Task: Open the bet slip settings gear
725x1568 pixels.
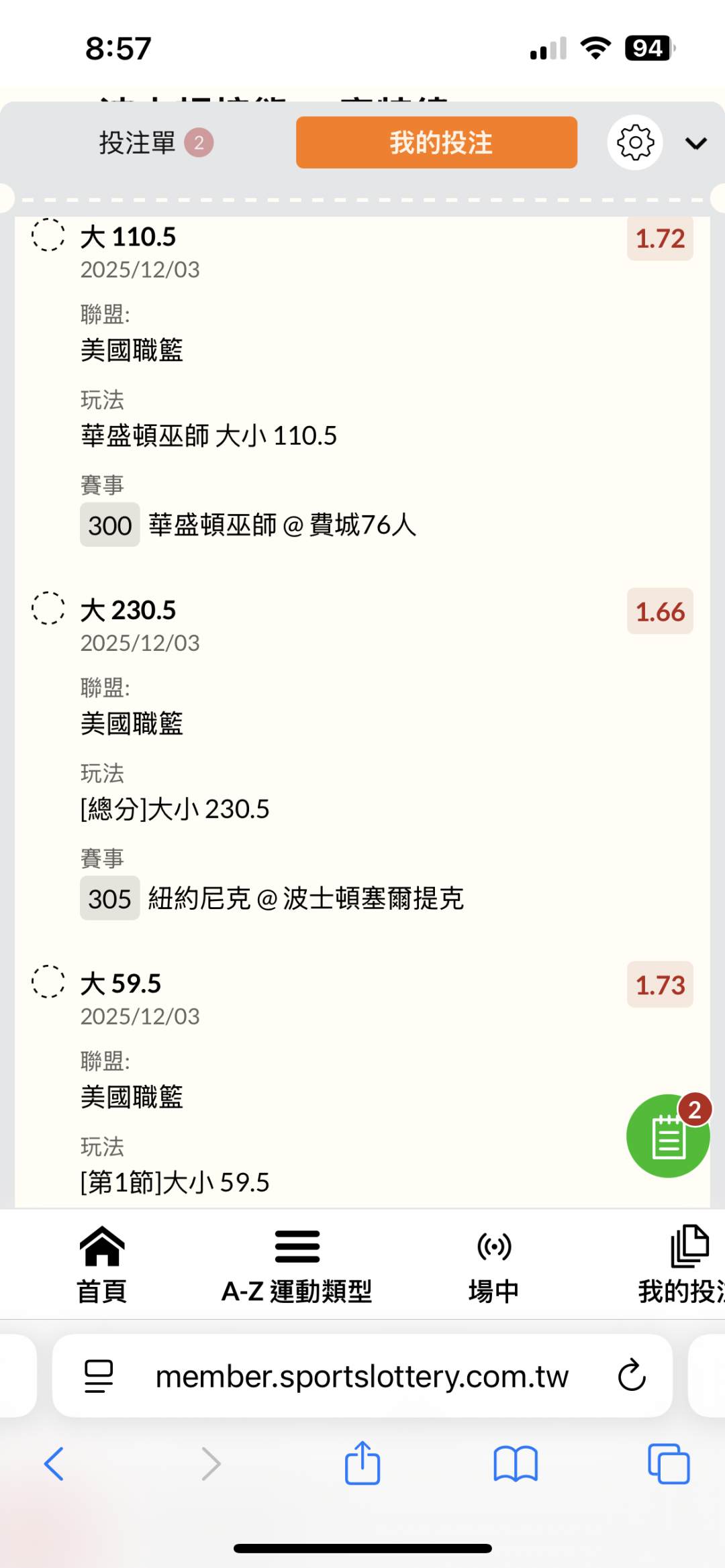Action: tap(635, 142)
